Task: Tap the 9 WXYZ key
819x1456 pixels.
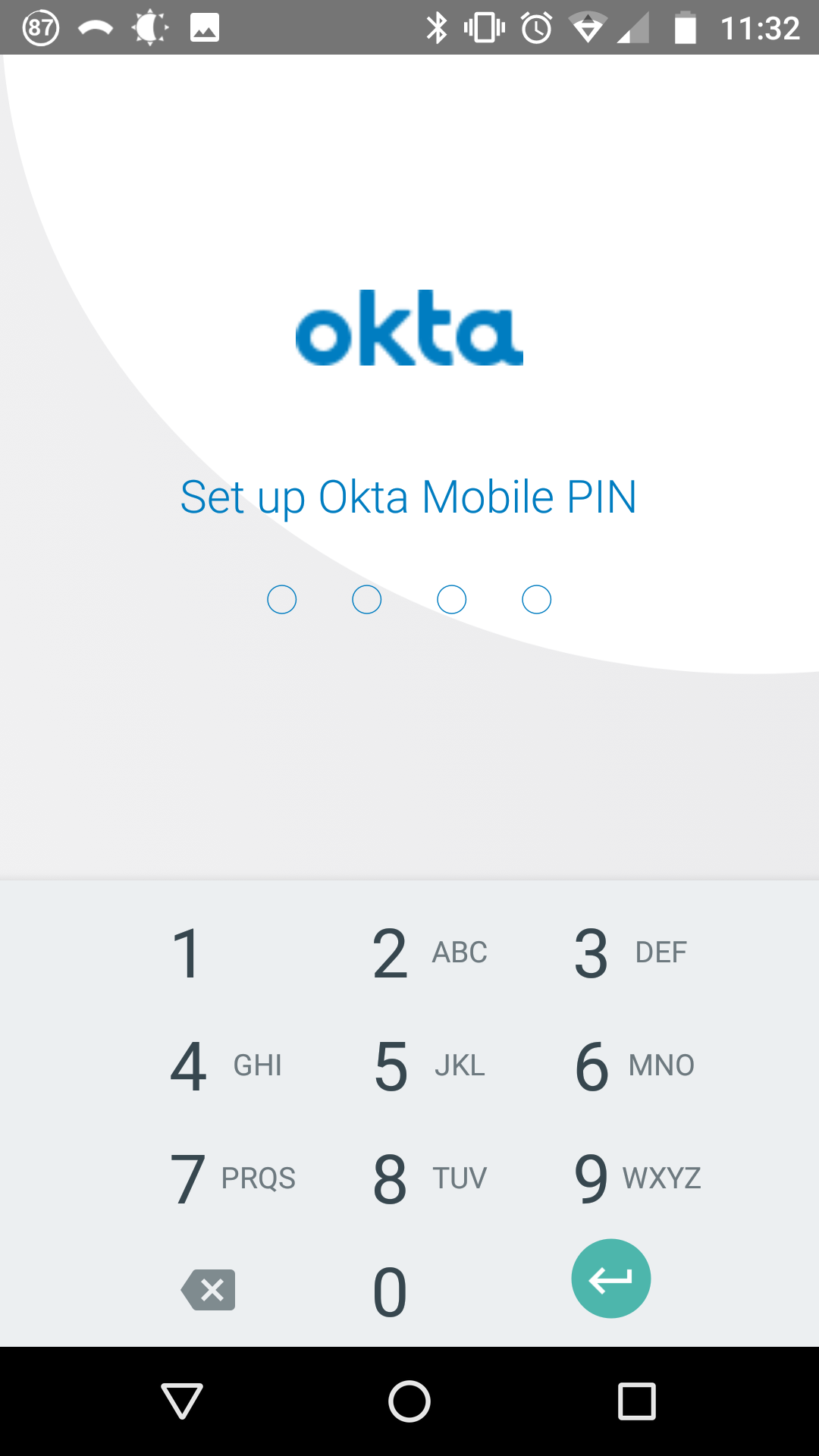Action: (611, 1178)
